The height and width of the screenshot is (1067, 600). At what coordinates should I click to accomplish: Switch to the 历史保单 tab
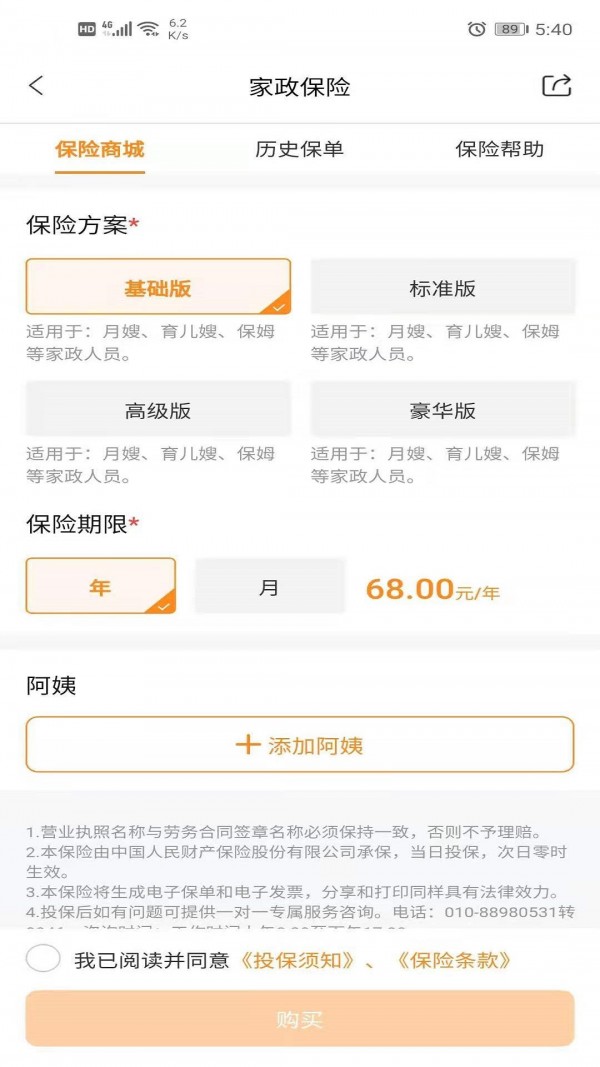[x=299, y=149]
